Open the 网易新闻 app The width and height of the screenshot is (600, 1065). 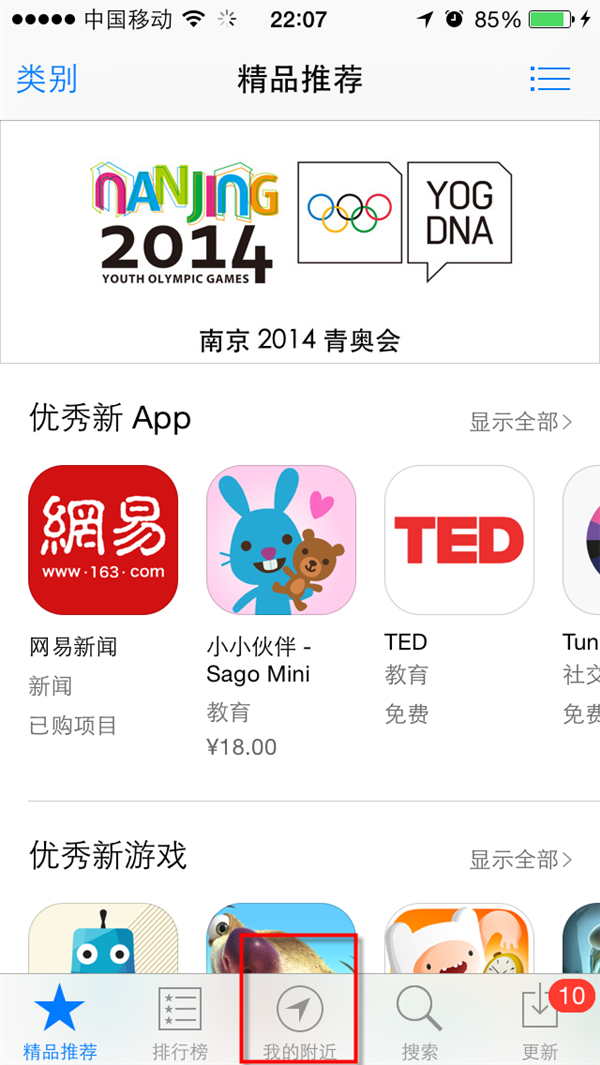click(103, 540)
